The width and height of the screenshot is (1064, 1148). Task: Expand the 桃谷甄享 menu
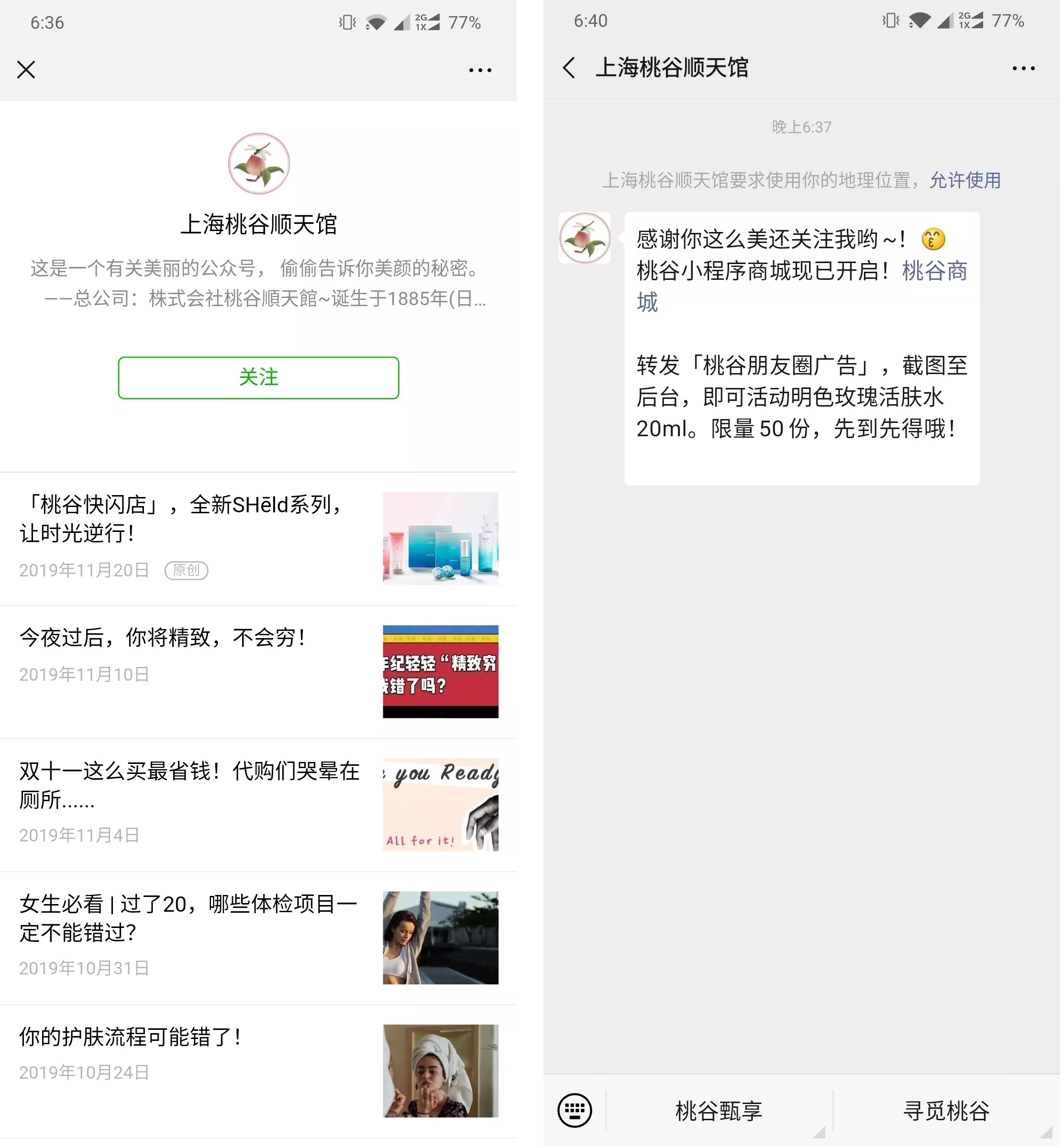point(719,1111)
